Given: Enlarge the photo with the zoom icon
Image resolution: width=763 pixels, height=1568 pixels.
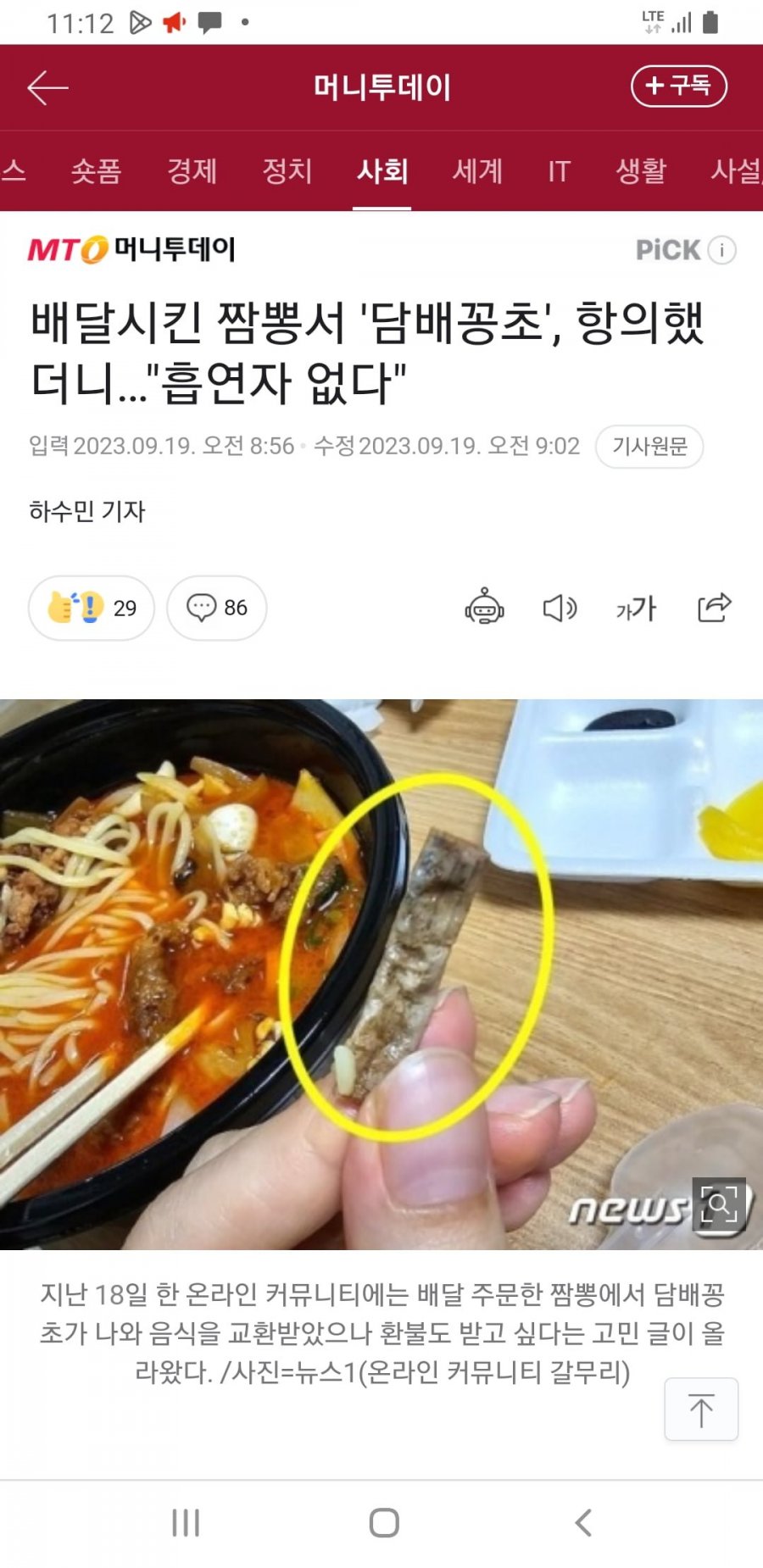Looking at the screenshot, I should click(x=719, y=1204).
